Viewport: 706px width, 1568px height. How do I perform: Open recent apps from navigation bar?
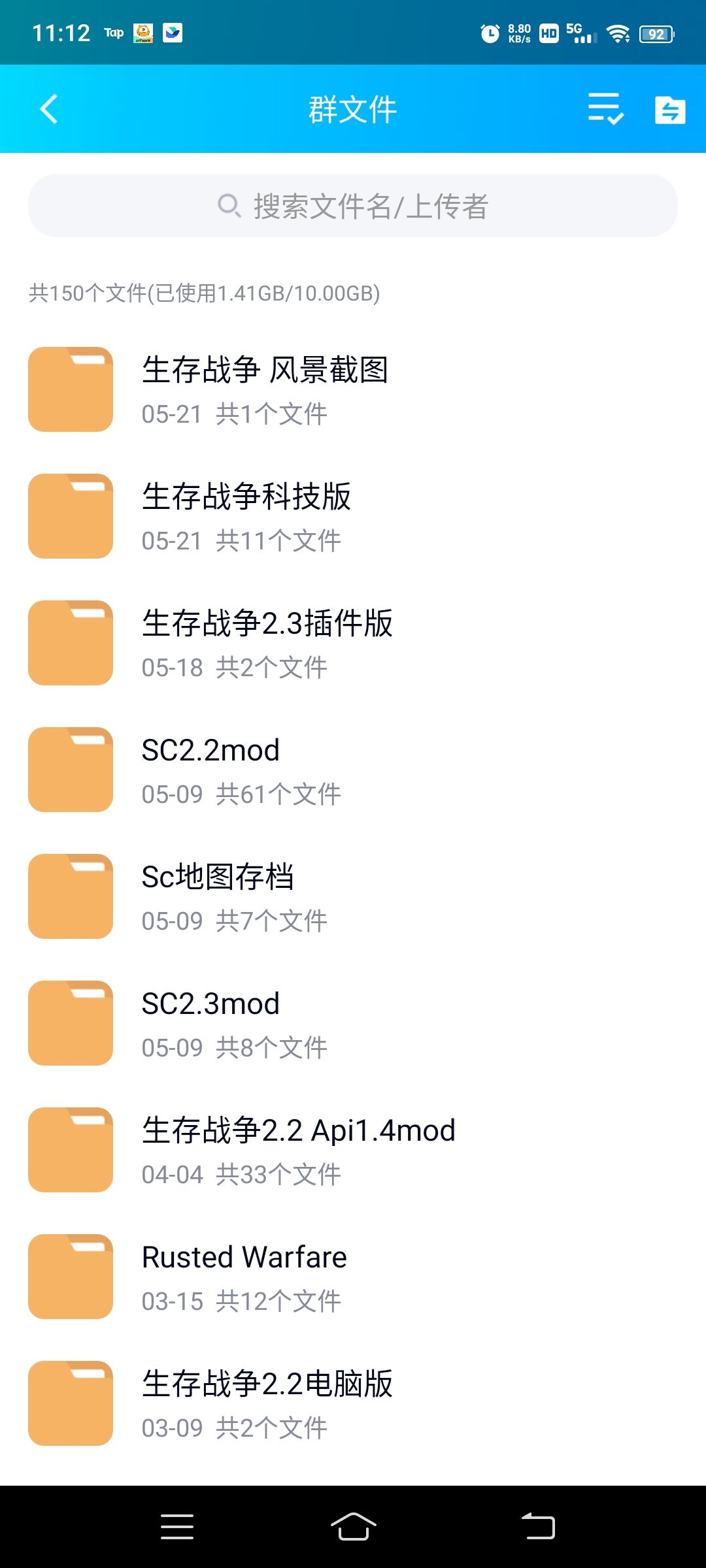(177, 1527)
